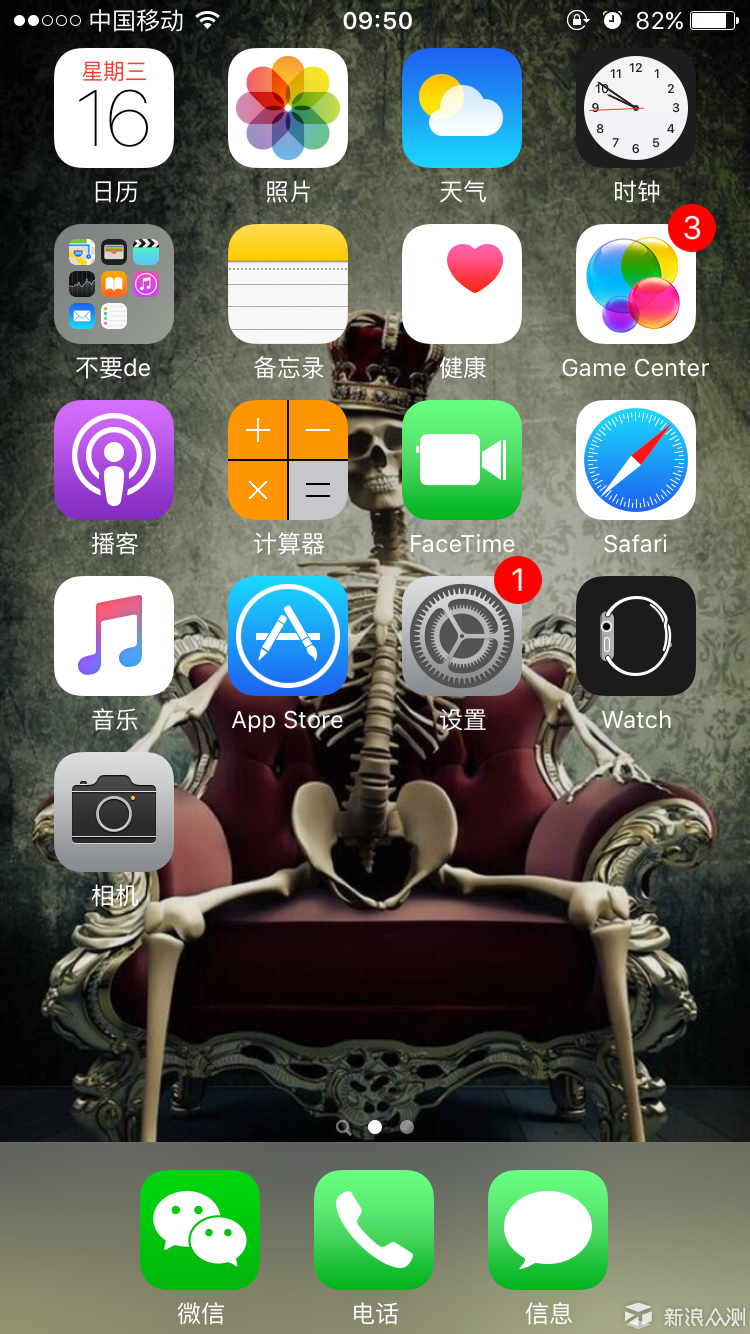This screenshot has width=750, height=1334.
Task: Open the 备忘录 notes app
Action: click(x=288, y=284)
